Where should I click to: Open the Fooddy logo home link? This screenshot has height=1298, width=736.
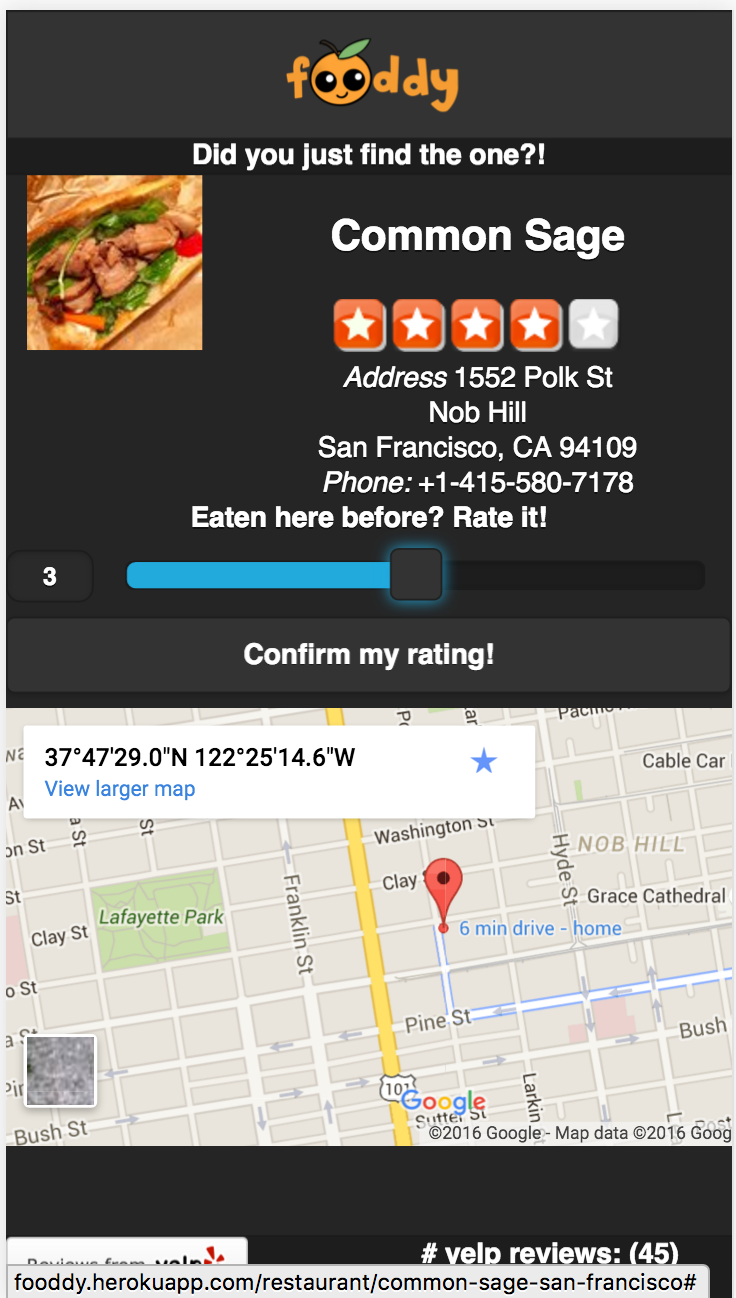pos(371,76)
